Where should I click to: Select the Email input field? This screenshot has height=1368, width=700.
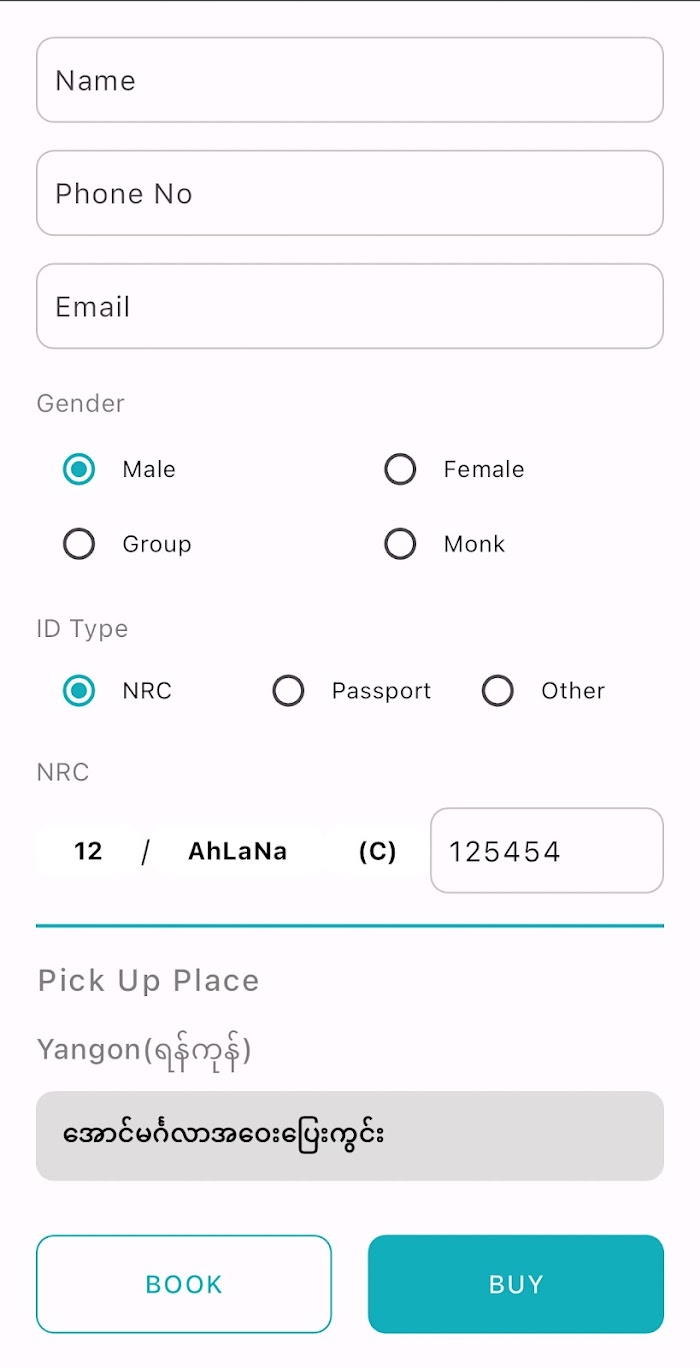click(x=350, y=306)
